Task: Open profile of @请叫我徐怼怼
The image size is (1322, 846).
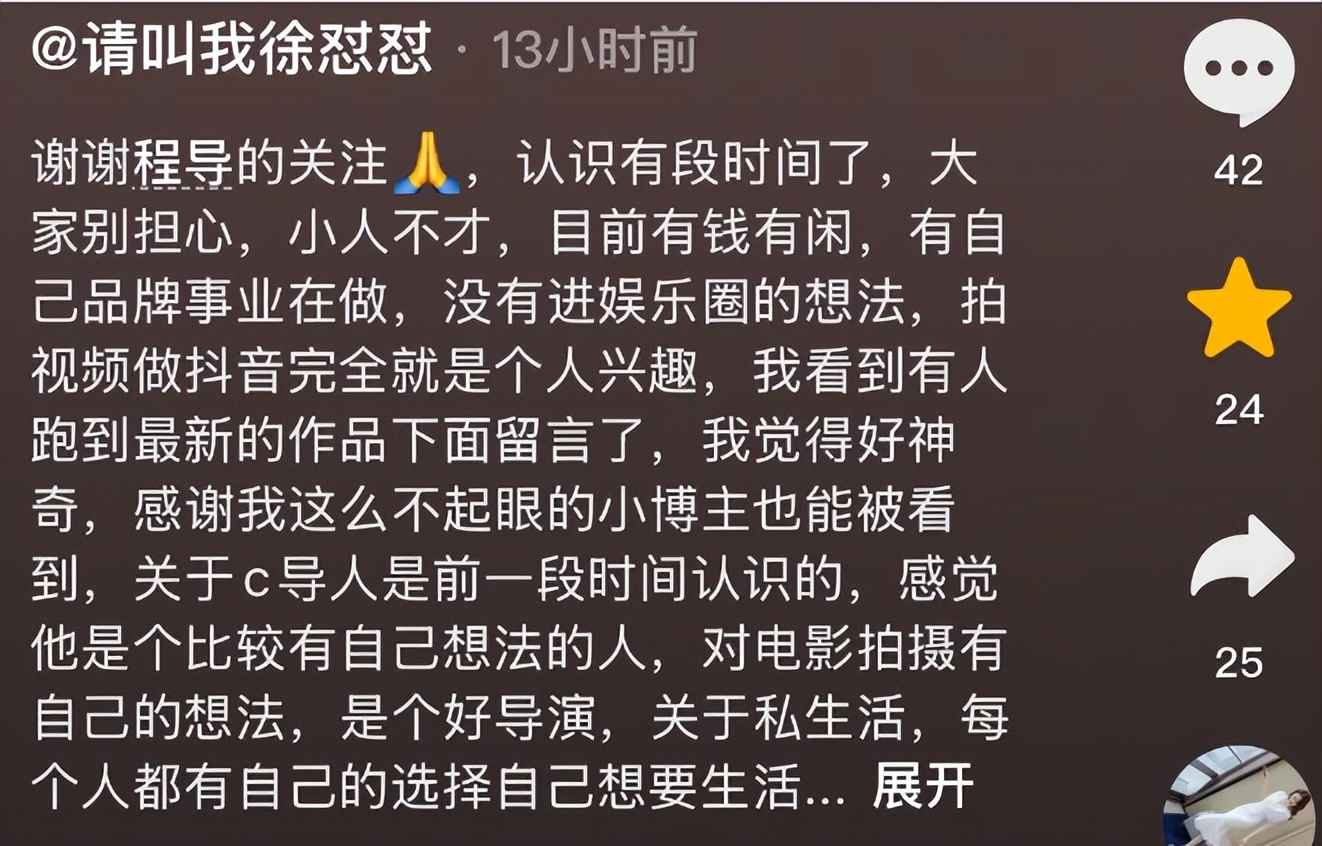Action: pyautogui.click(x=232, y=49)
